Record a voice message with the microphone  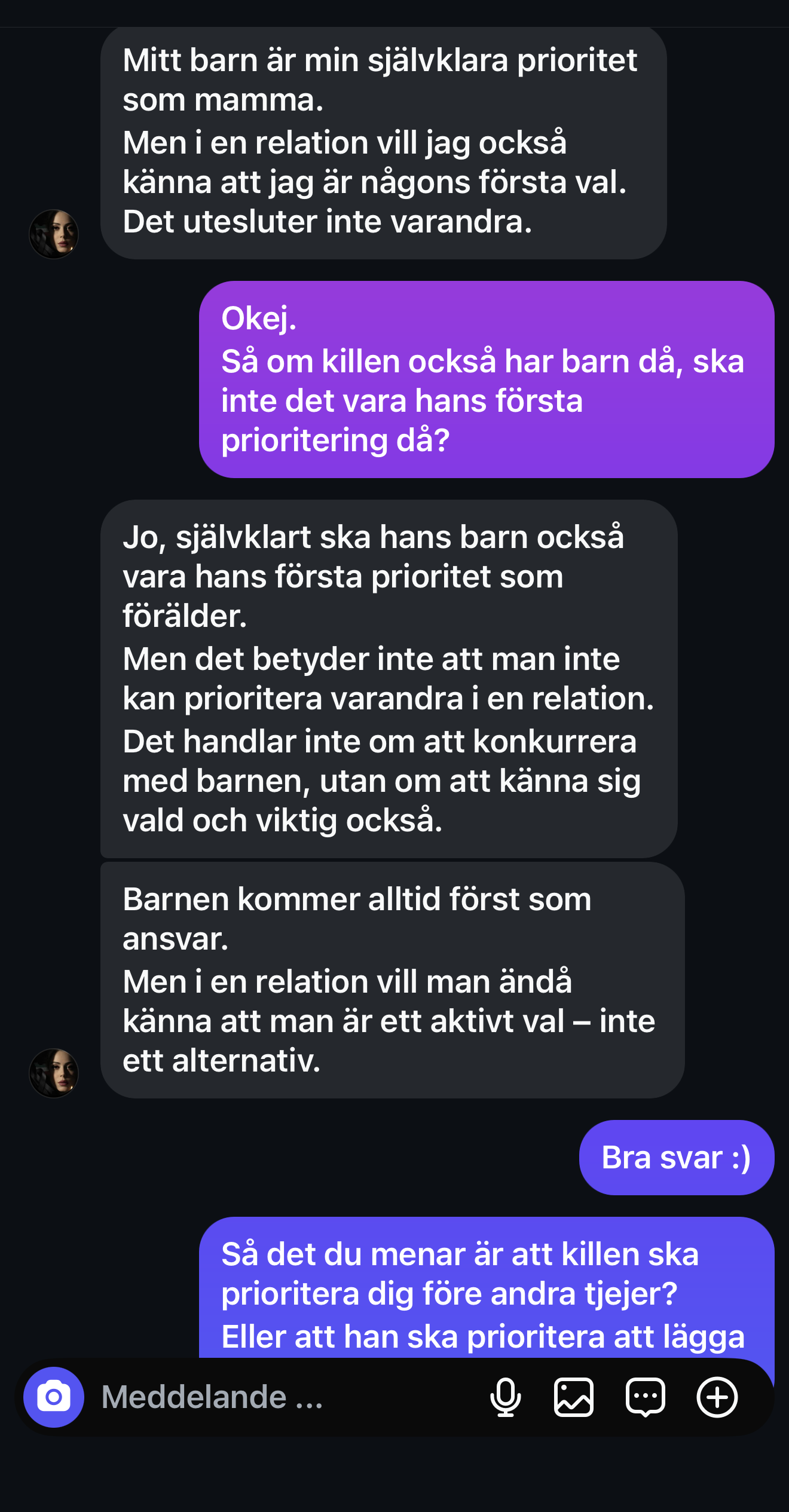click(506, 1397)
